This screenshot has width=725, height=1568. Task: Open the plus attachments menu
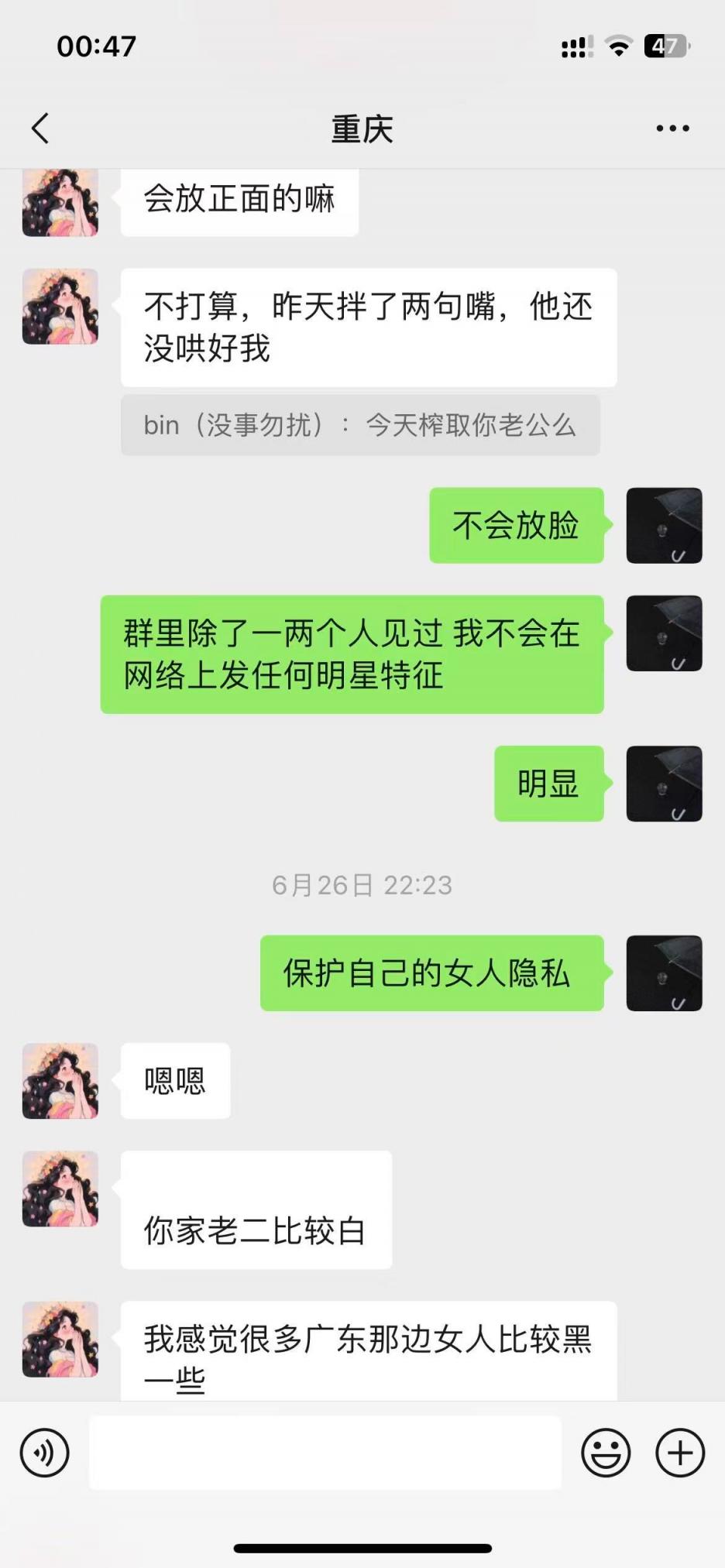click(x=680, y=1453)
